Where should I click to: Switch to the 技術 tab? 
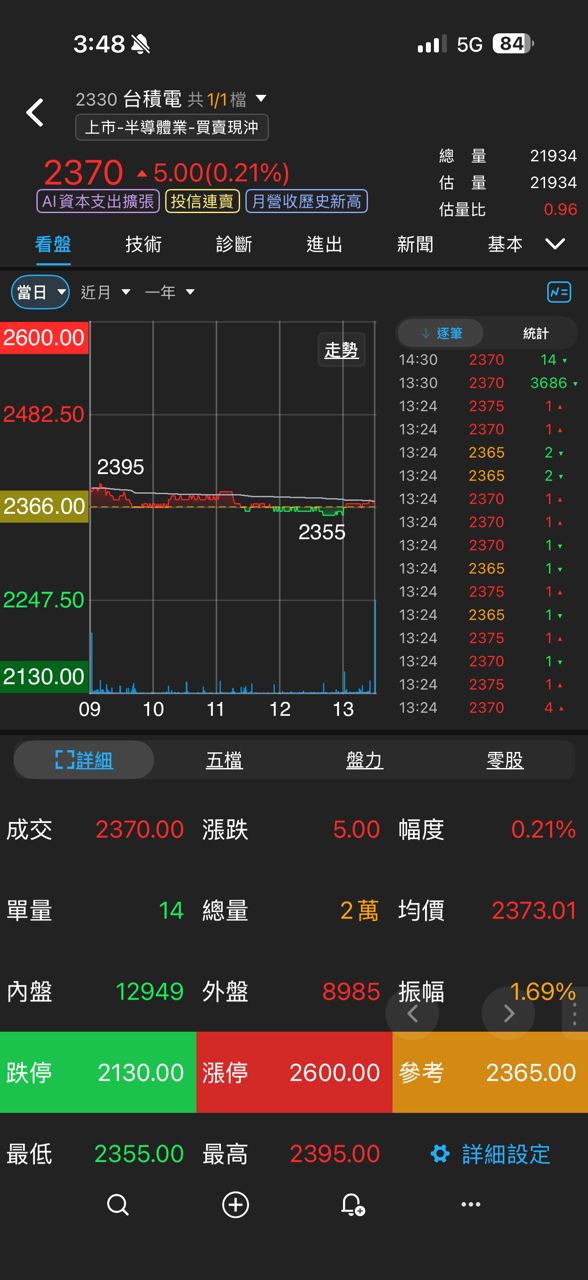coord(143,244)
